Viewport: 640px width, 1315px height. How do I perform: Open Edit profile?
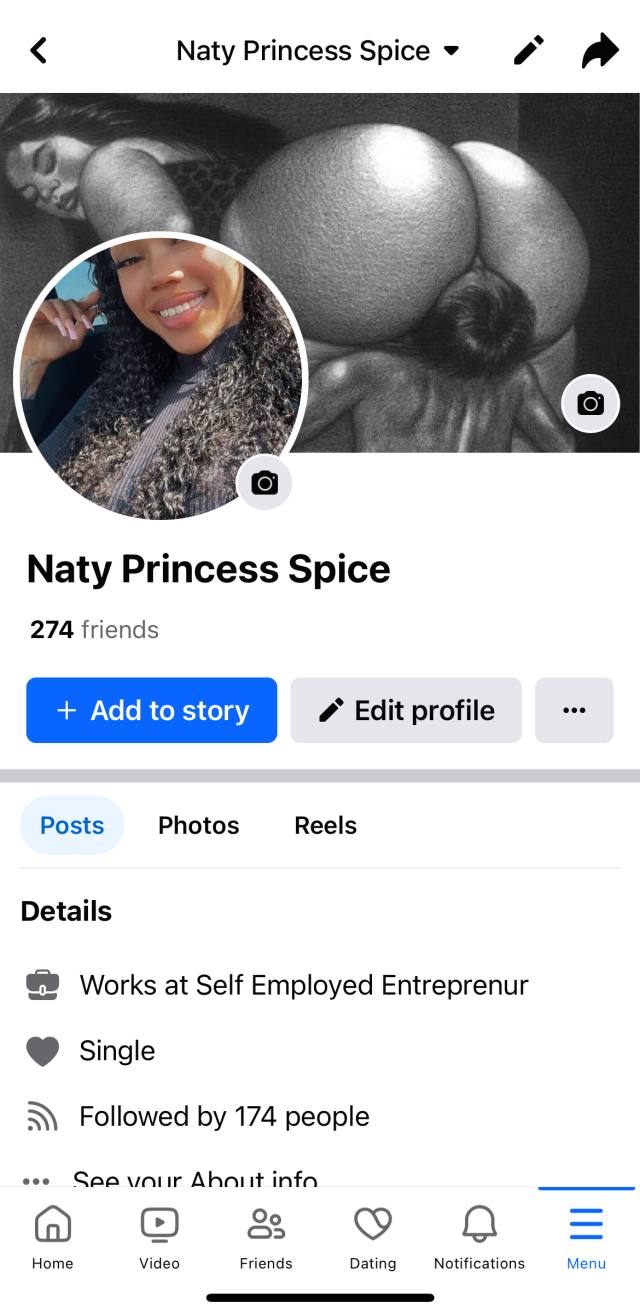(x=406, y=710)
